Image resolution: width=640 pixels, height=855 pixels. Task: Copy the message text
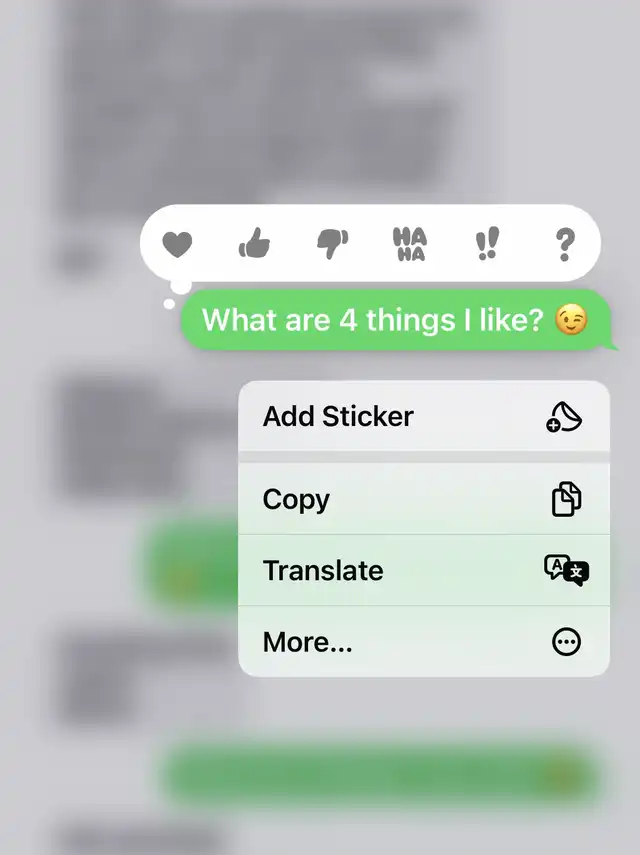[424, 499]
